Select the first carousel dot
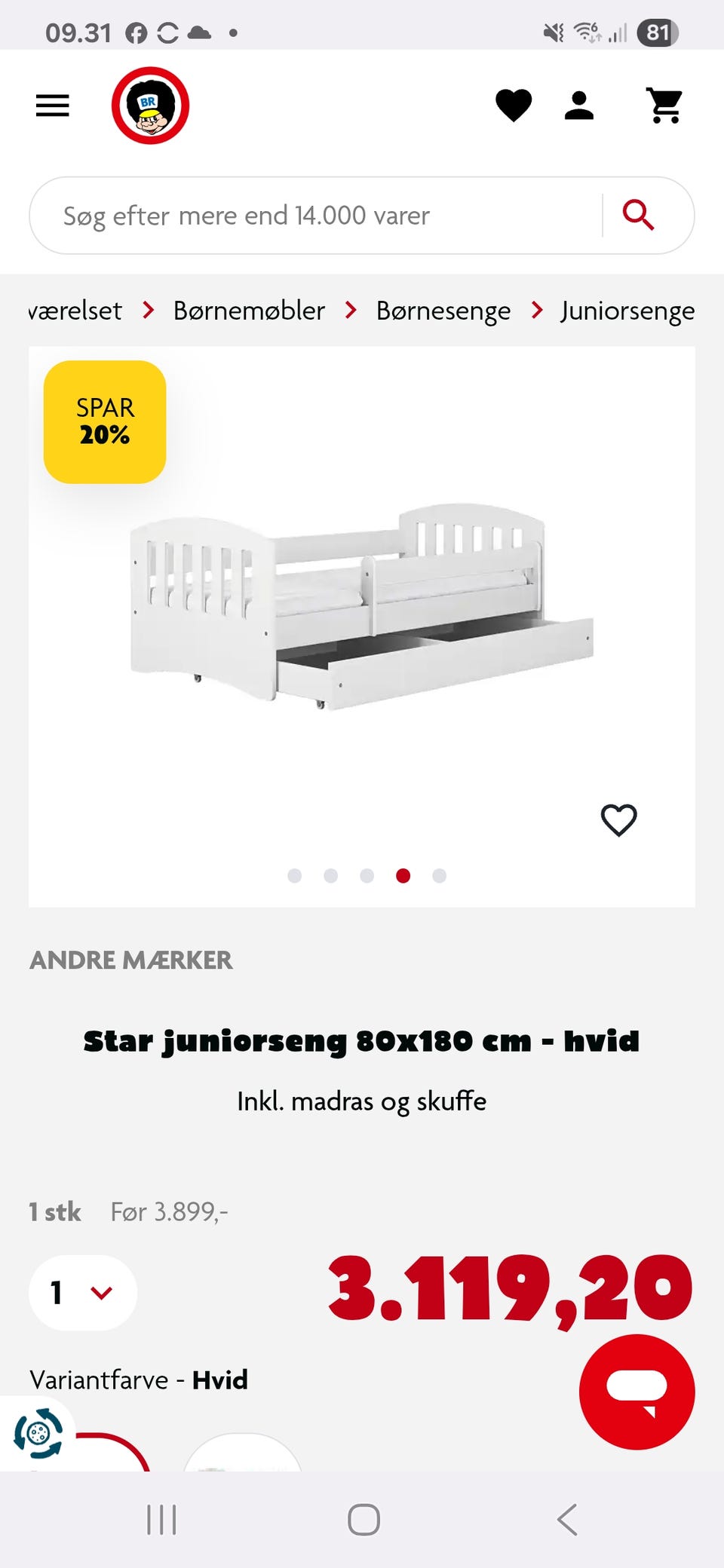The image size is (724, 1568). point(294,876)
